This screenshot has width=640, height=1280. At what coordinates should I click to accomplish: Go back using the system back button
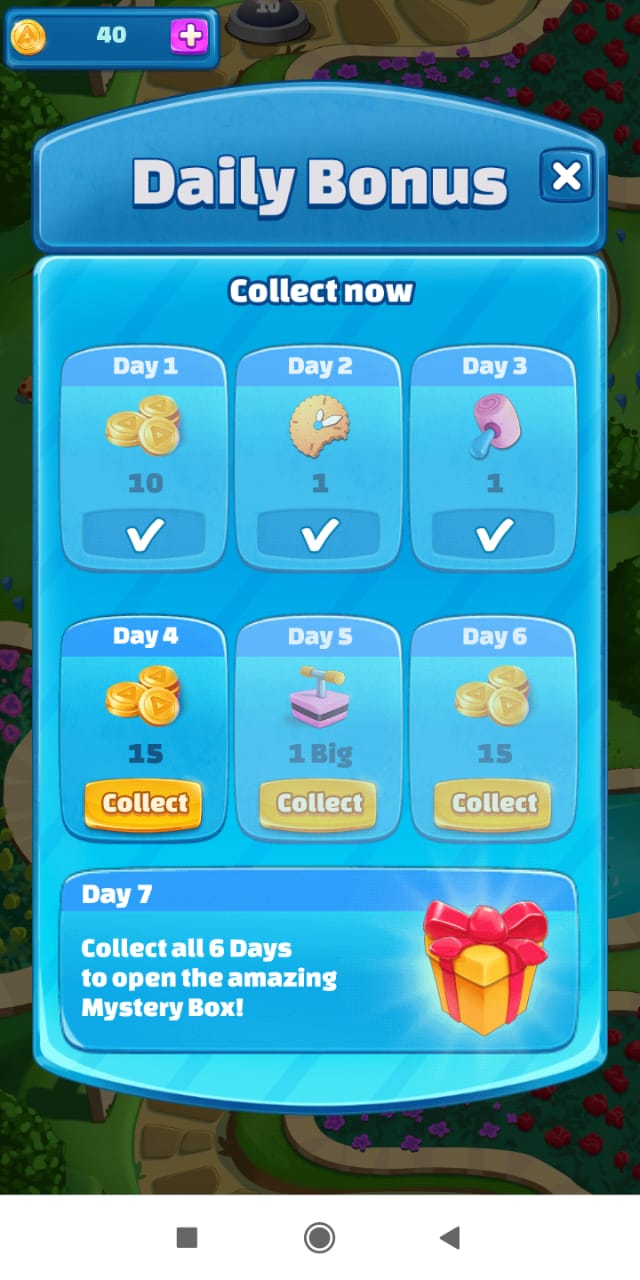coord(450,1238)
